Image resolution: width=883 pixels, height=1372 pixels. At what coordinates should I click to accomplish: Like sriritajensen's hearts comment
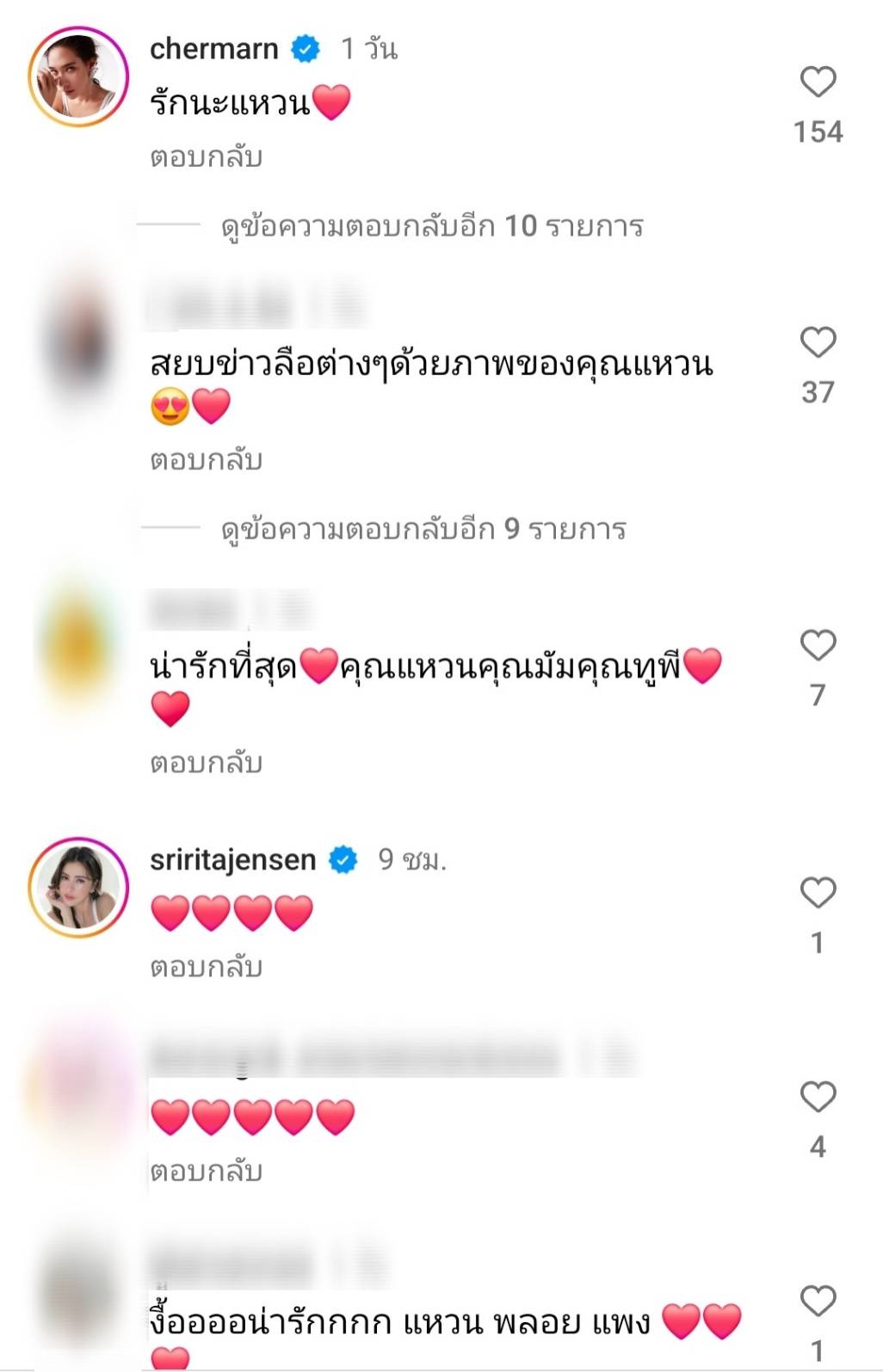point(818,893)
